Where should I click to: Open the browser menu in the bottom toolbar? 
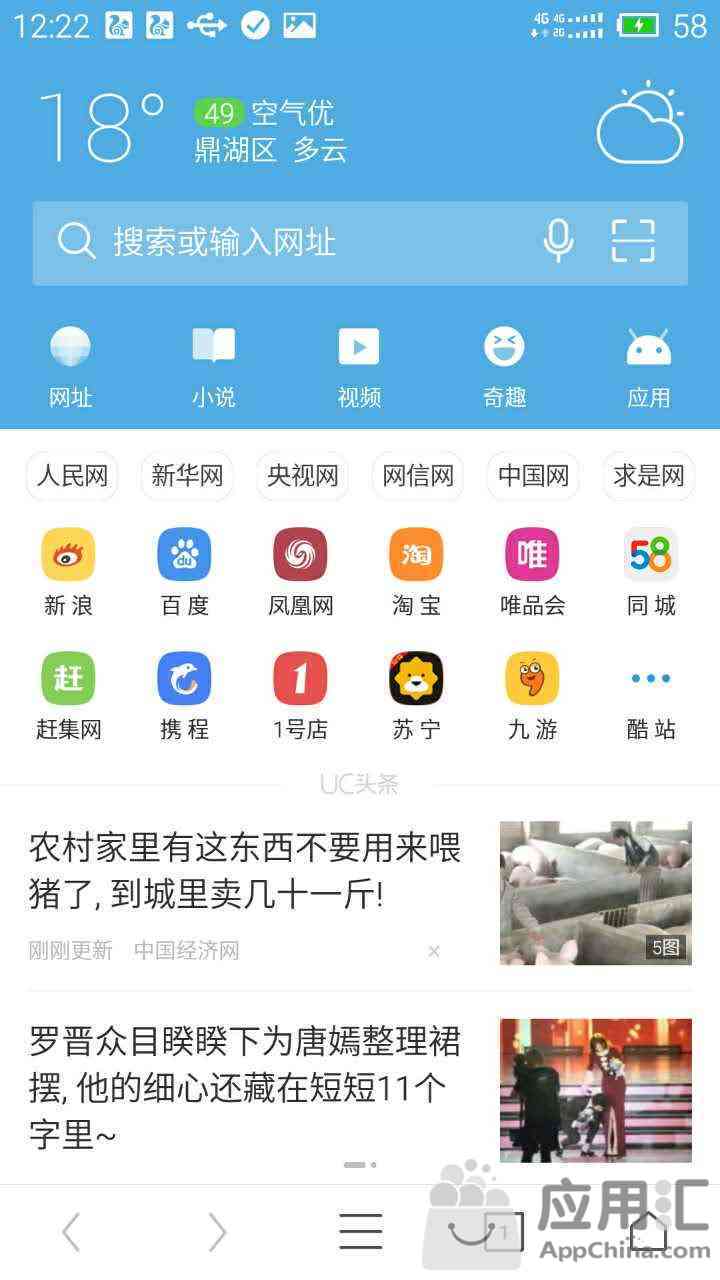361,1231
